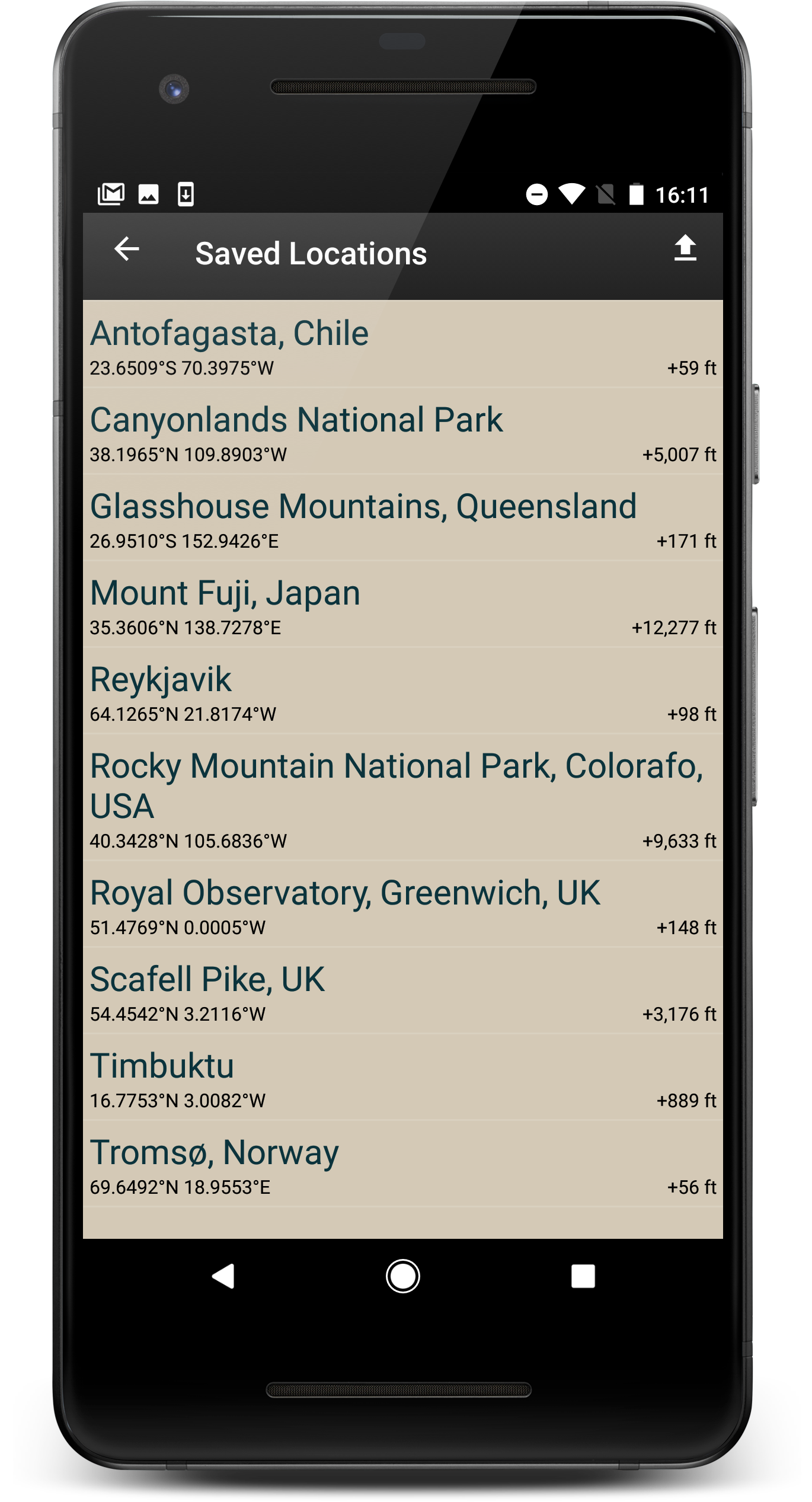Image resolution: width=812 pixels, height=1502 pixels.
Task: Open recent apps from navigation bar
Action: 583,1276
